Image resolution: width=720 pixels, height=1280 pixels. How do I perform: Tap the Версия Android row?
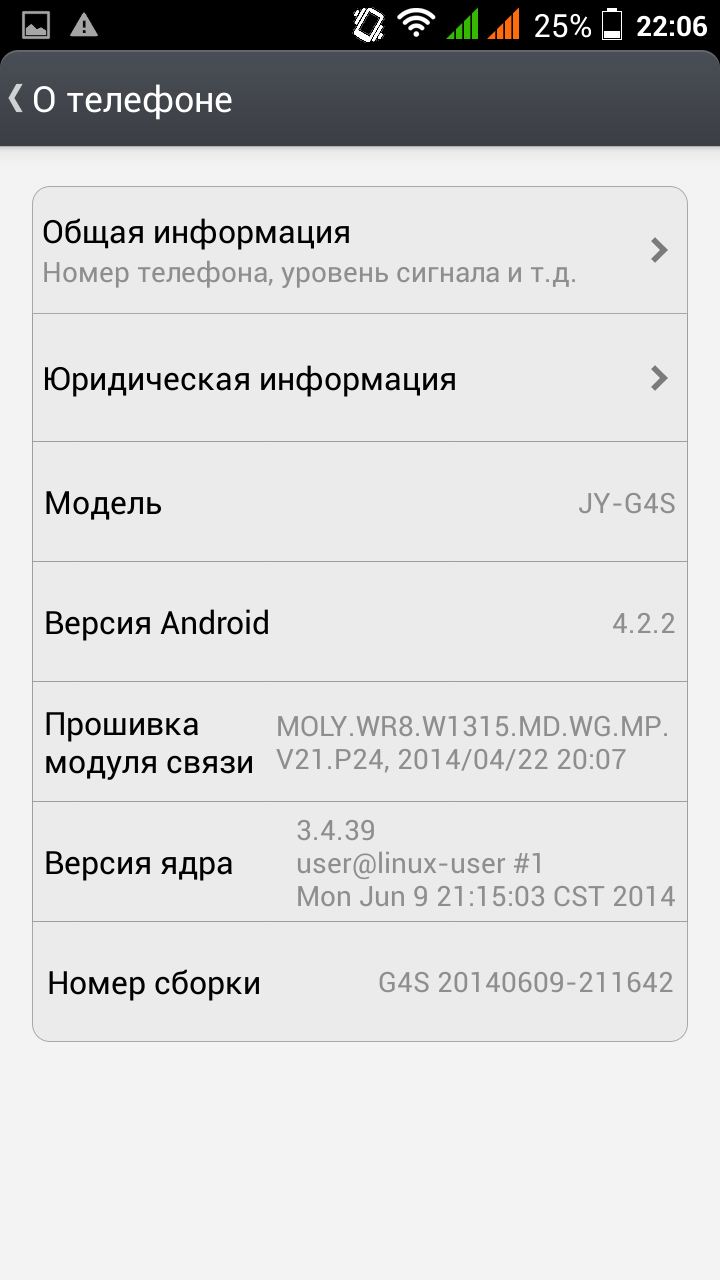pyautogui.click(x=360, y=622)
